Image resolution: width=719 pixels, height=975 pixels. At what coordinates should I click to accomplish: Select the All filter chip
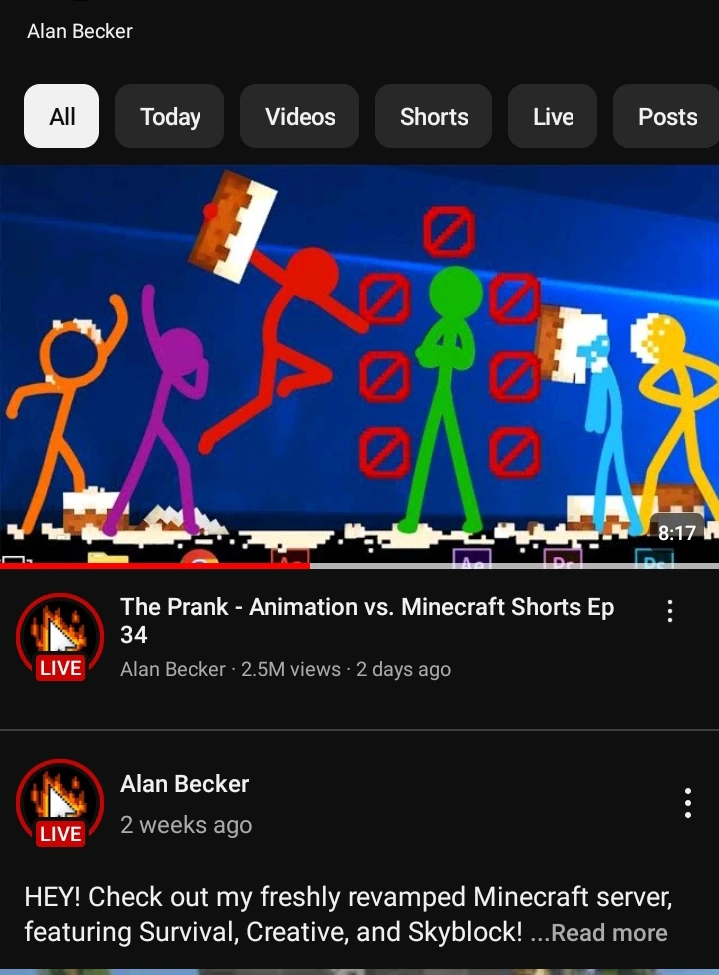pos(61,117)
